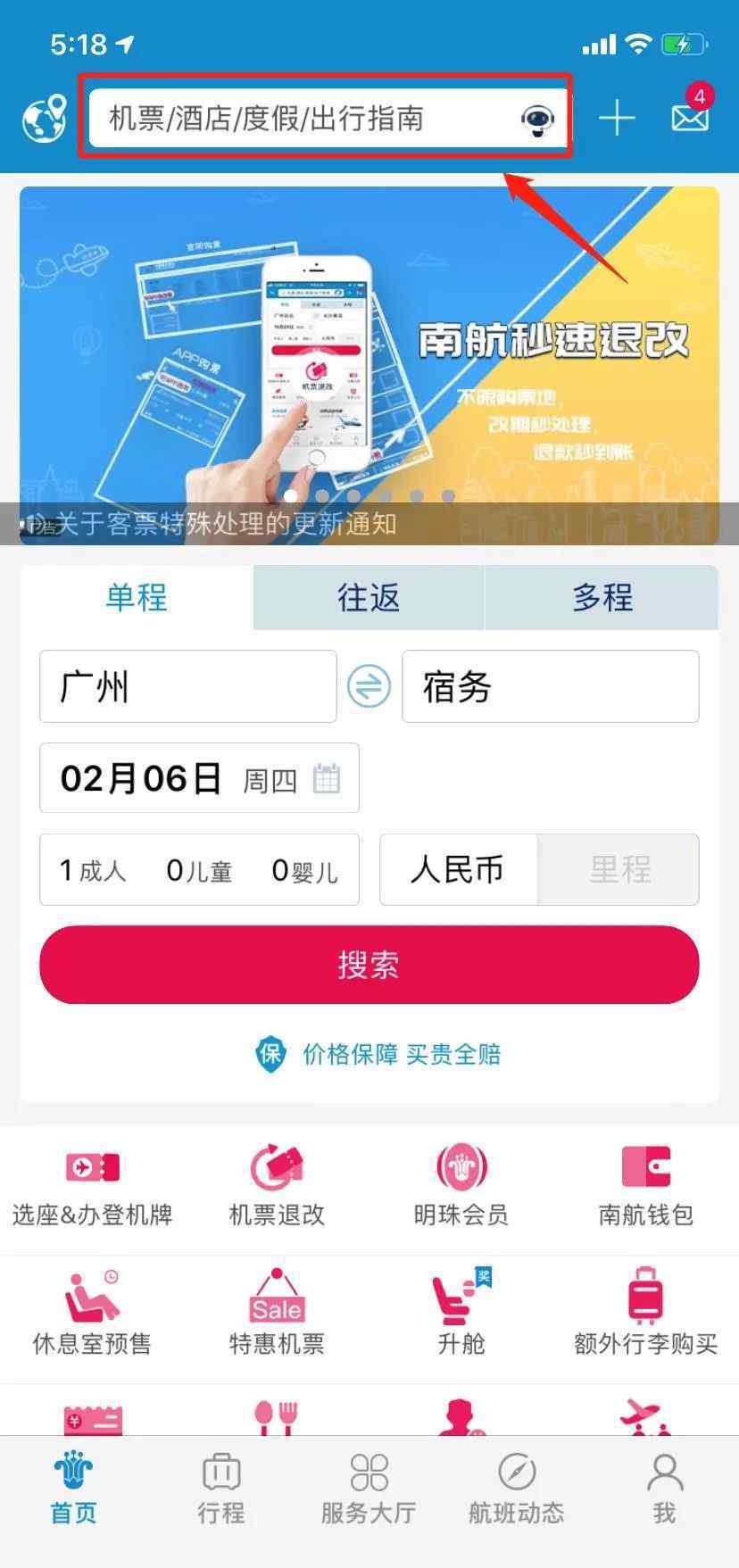Switch to the 往返 round-trip tab

369,597
